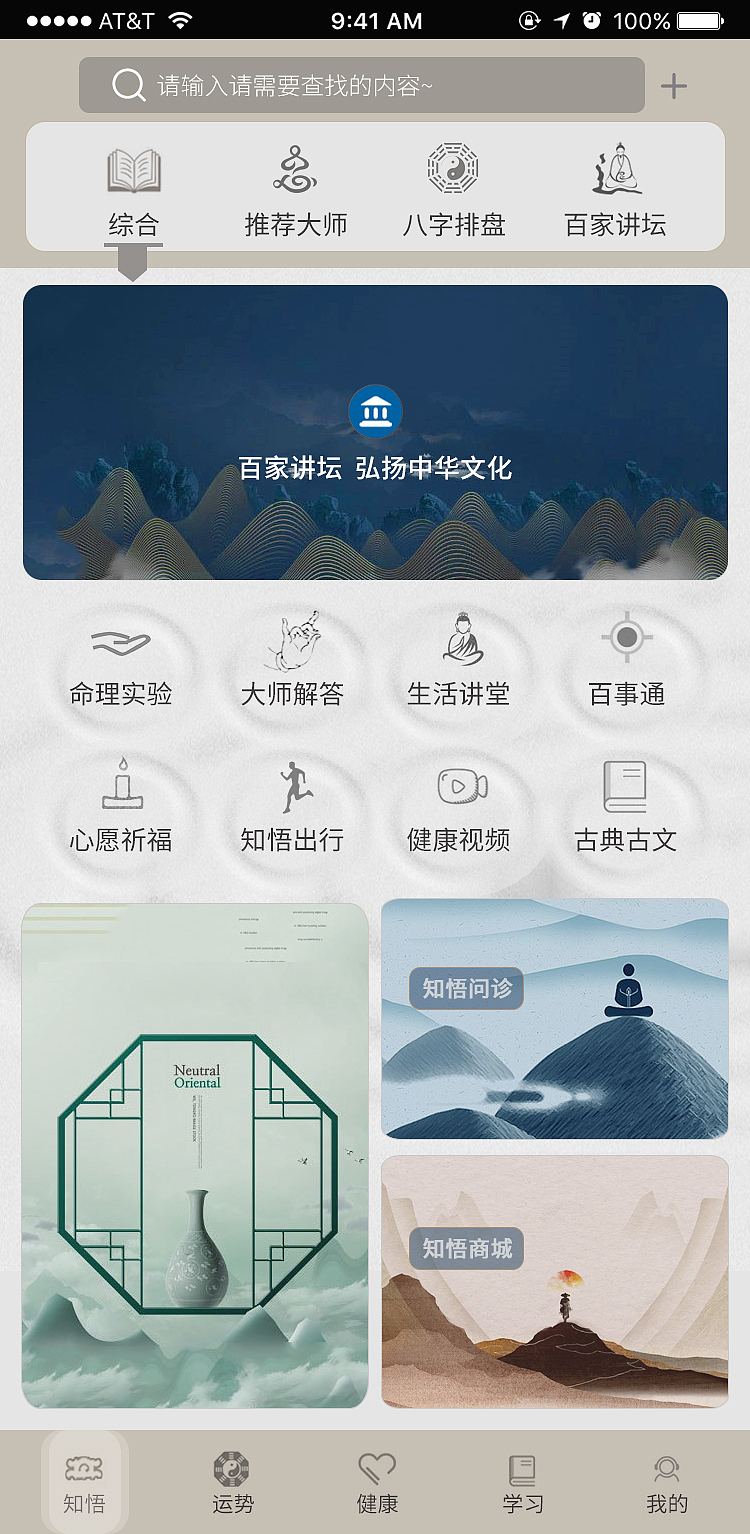Open the 知悟商城 mall card
This screenshot has width=750, height=1534.
(554, 1283)
